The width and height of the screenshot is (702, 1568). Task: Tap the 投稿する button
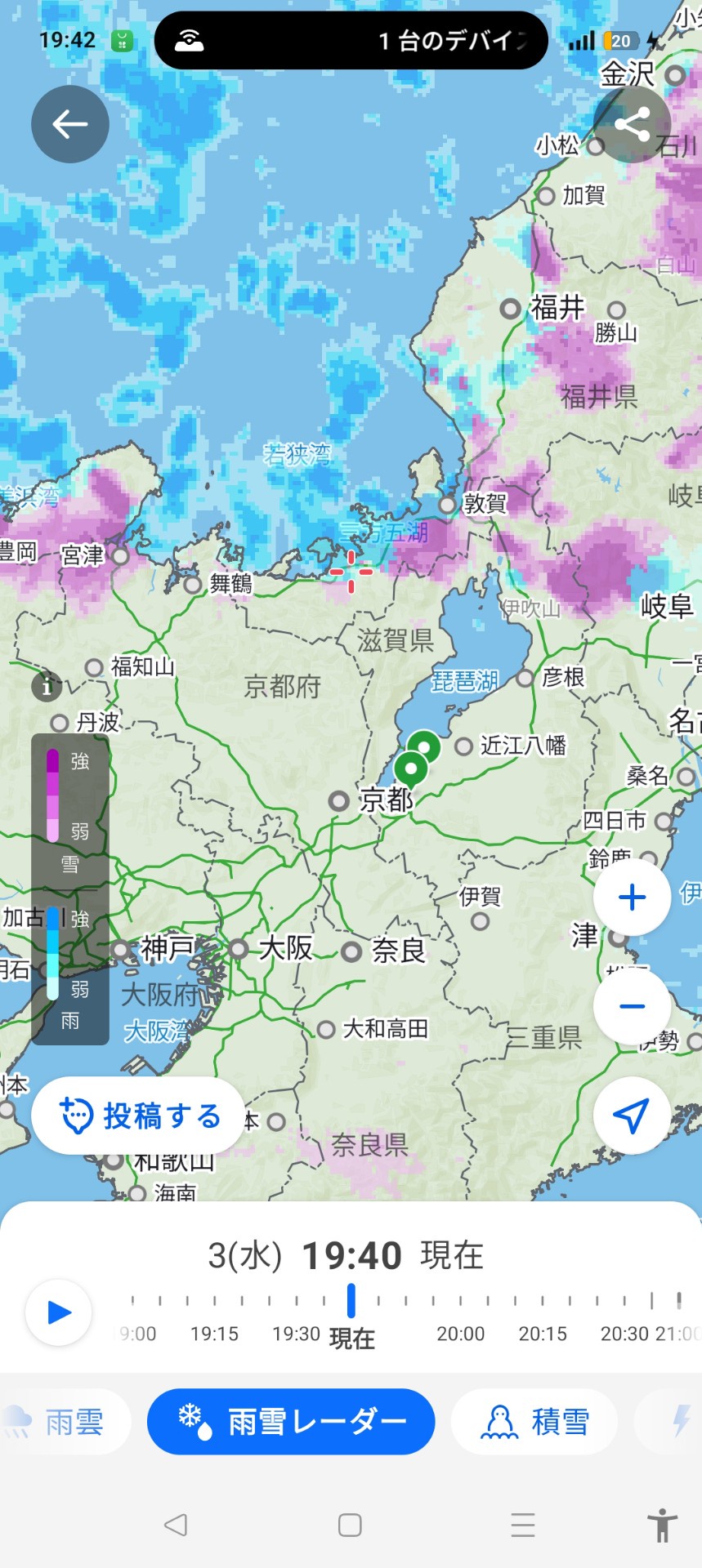[x=138, y=1116]
